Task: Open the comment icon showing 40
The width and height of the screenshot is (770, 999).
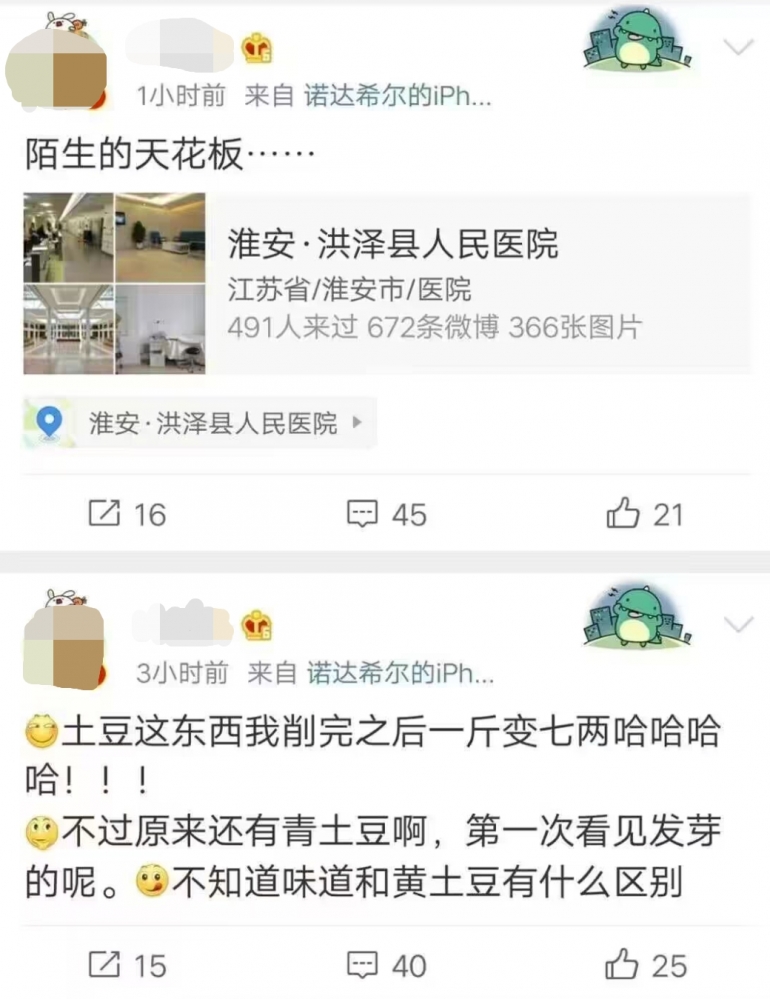Action: click(363, 966)
